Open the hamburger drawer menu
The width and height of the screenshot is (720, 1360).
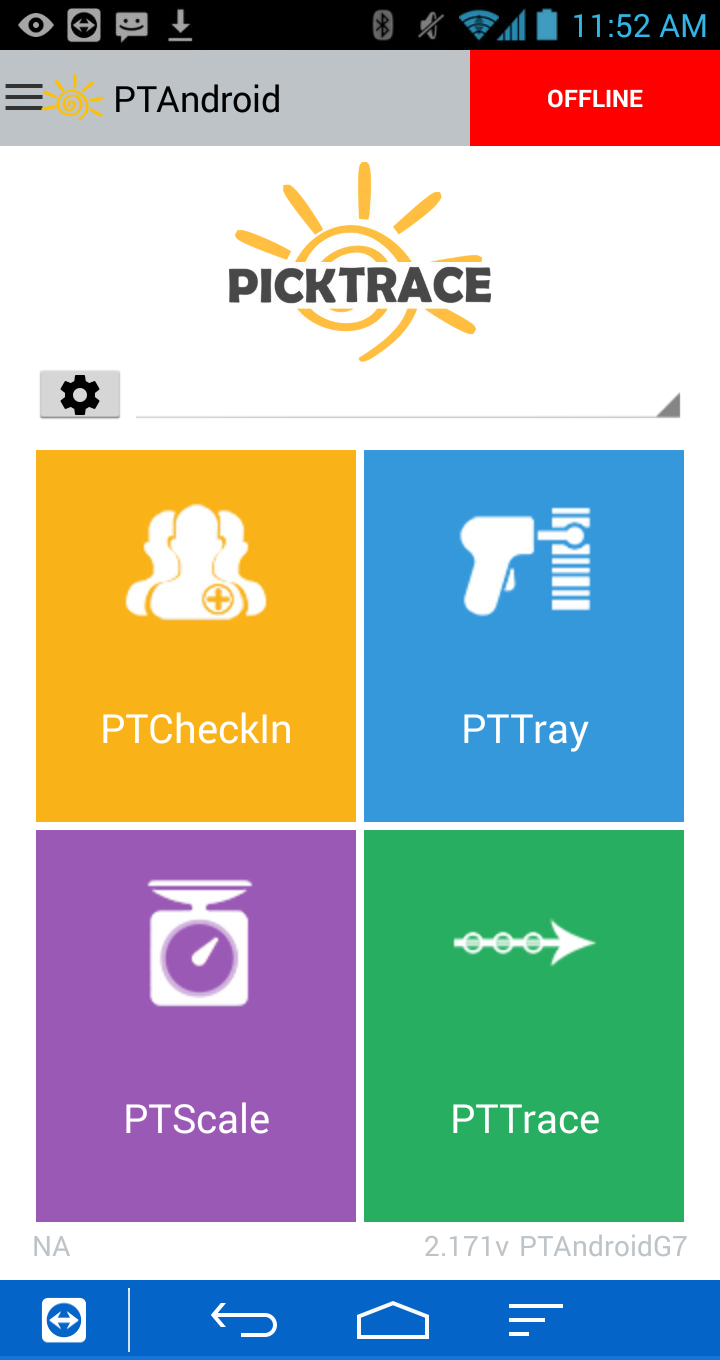(24, 98)
